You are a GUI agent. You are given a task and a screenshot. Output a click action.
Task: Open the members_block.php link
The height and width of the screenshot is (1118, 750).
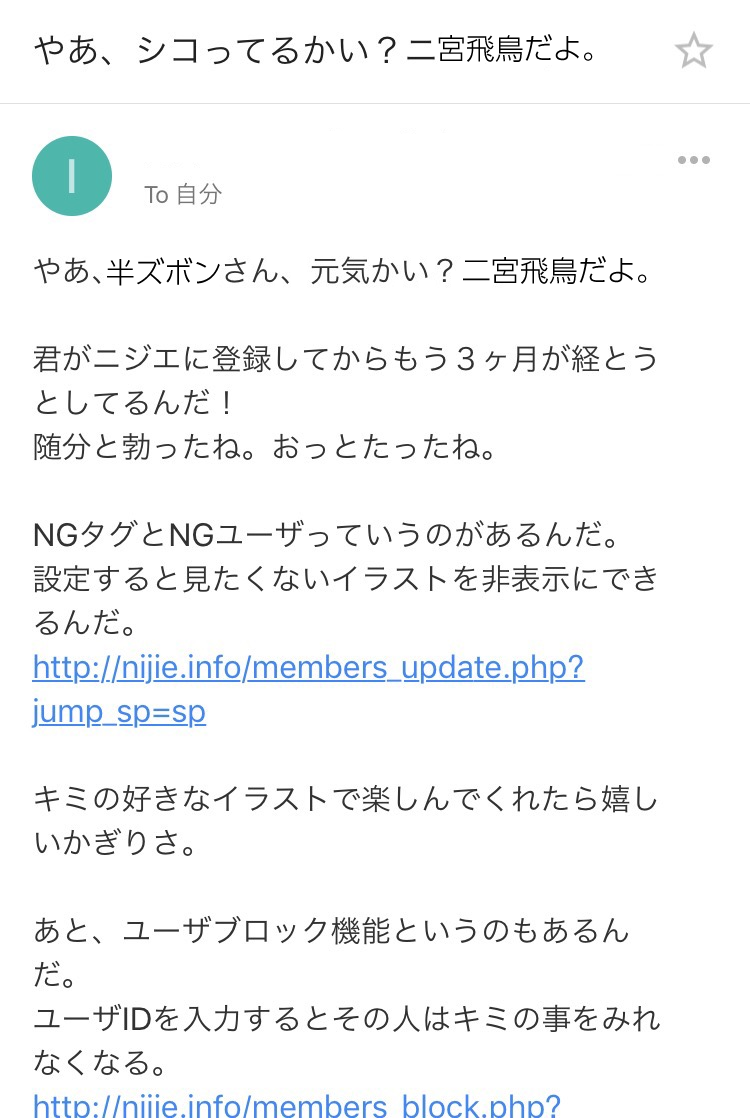click(297, 1104)
